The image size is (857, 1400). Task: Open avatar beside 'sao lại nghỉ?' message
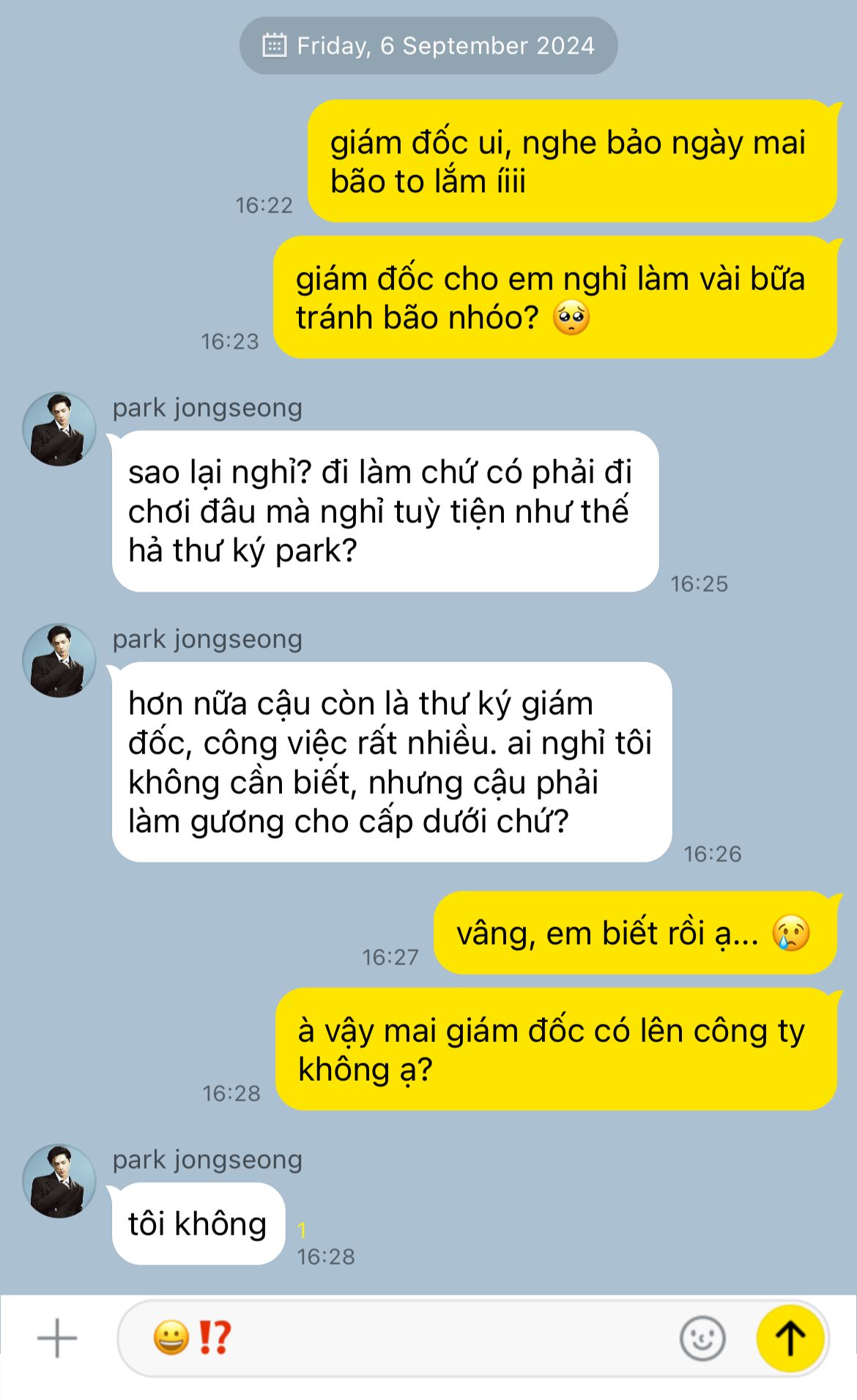[x=59, y=429]
